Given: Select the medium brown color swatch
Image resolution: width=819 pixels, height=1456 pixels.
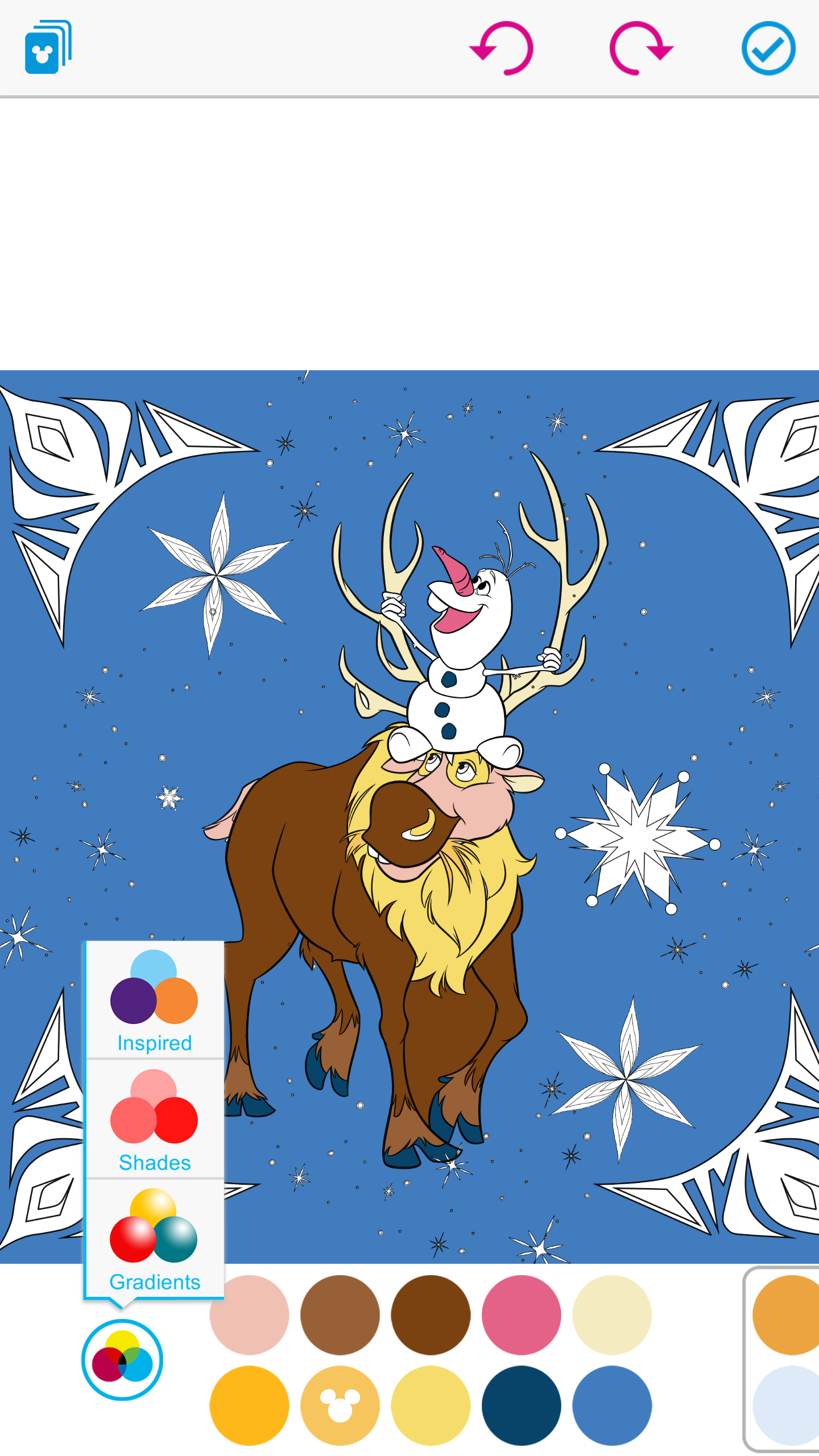Looking at the screenshot, I should point(340,1315).
